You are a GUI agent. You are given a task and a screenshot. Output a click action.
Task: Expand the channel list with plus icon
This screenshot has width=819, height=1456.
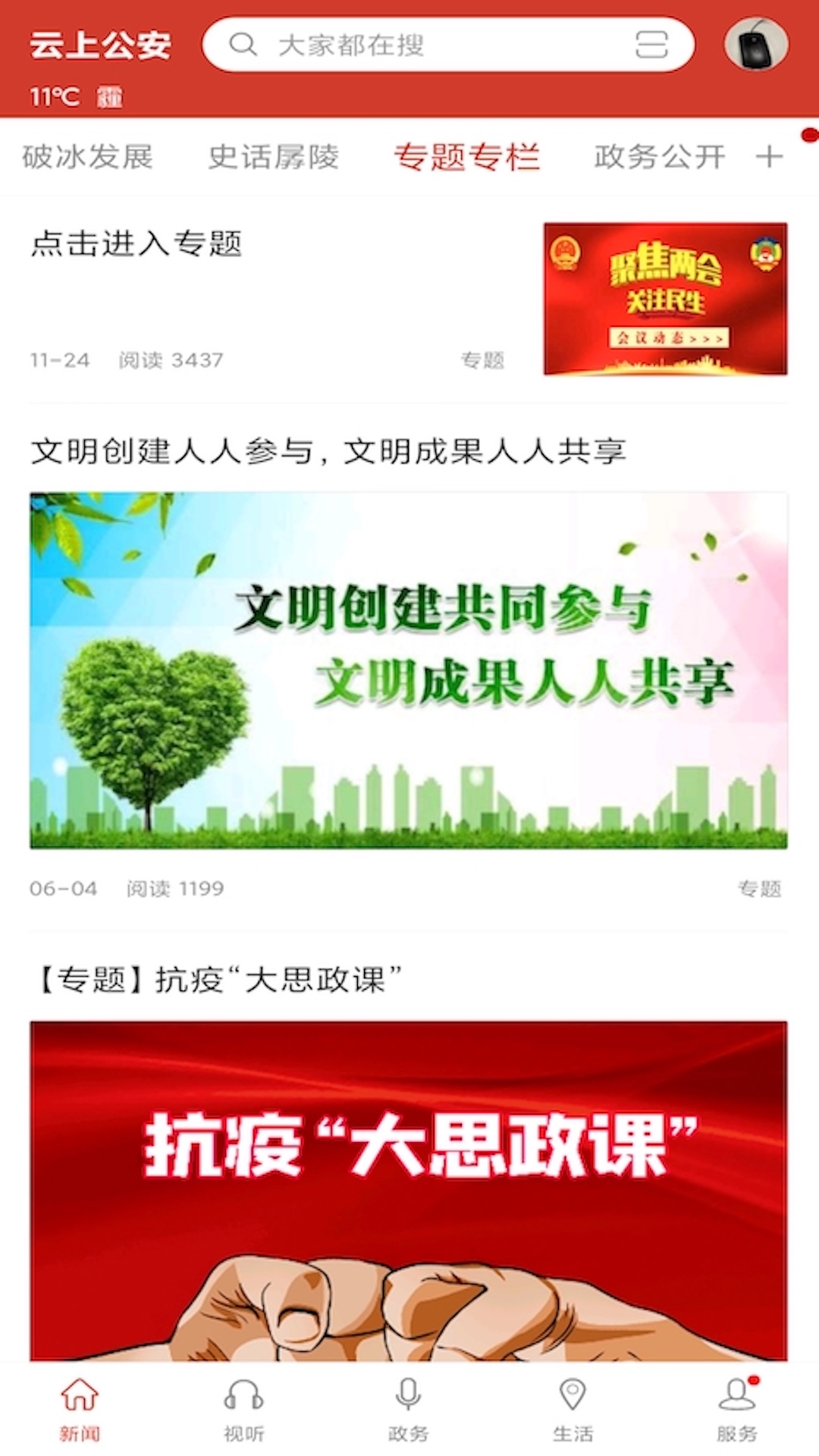[769, 155]
